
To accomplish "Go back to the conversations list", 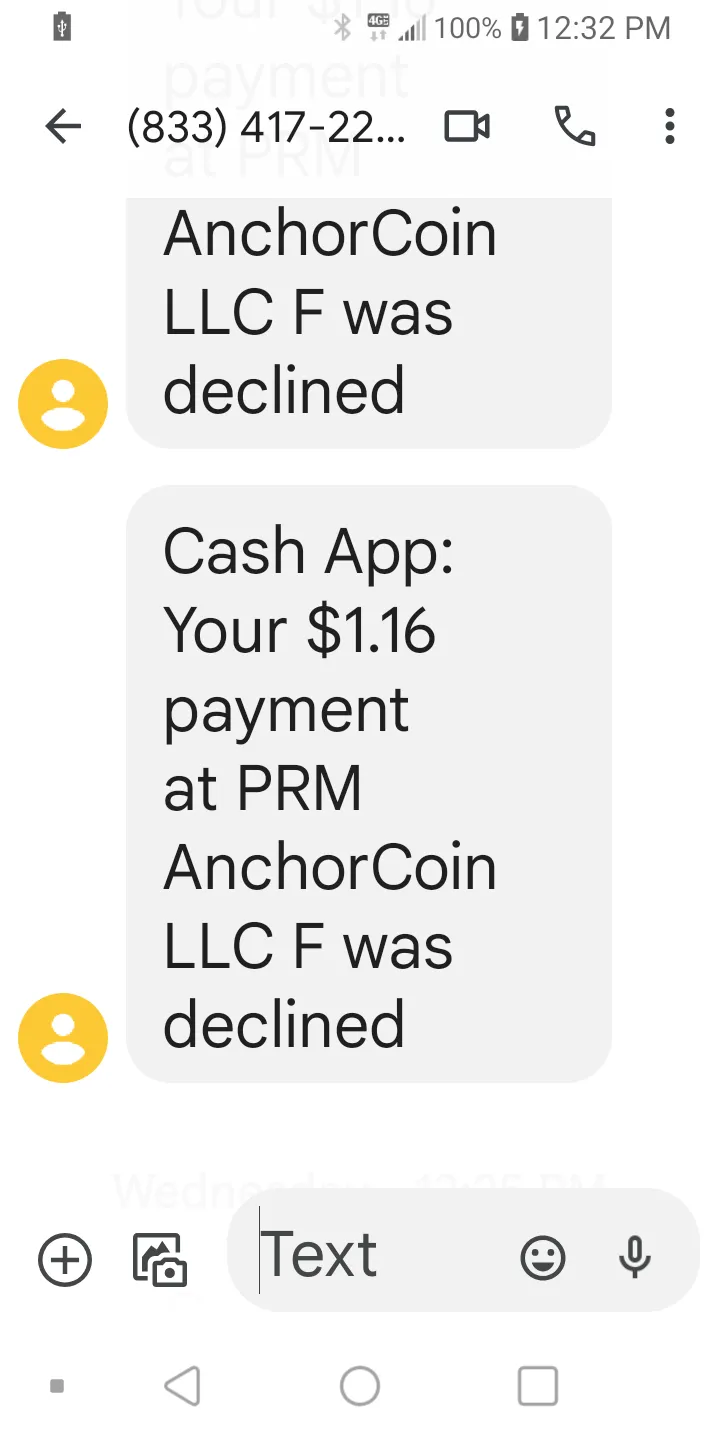I will pos(63,127).
